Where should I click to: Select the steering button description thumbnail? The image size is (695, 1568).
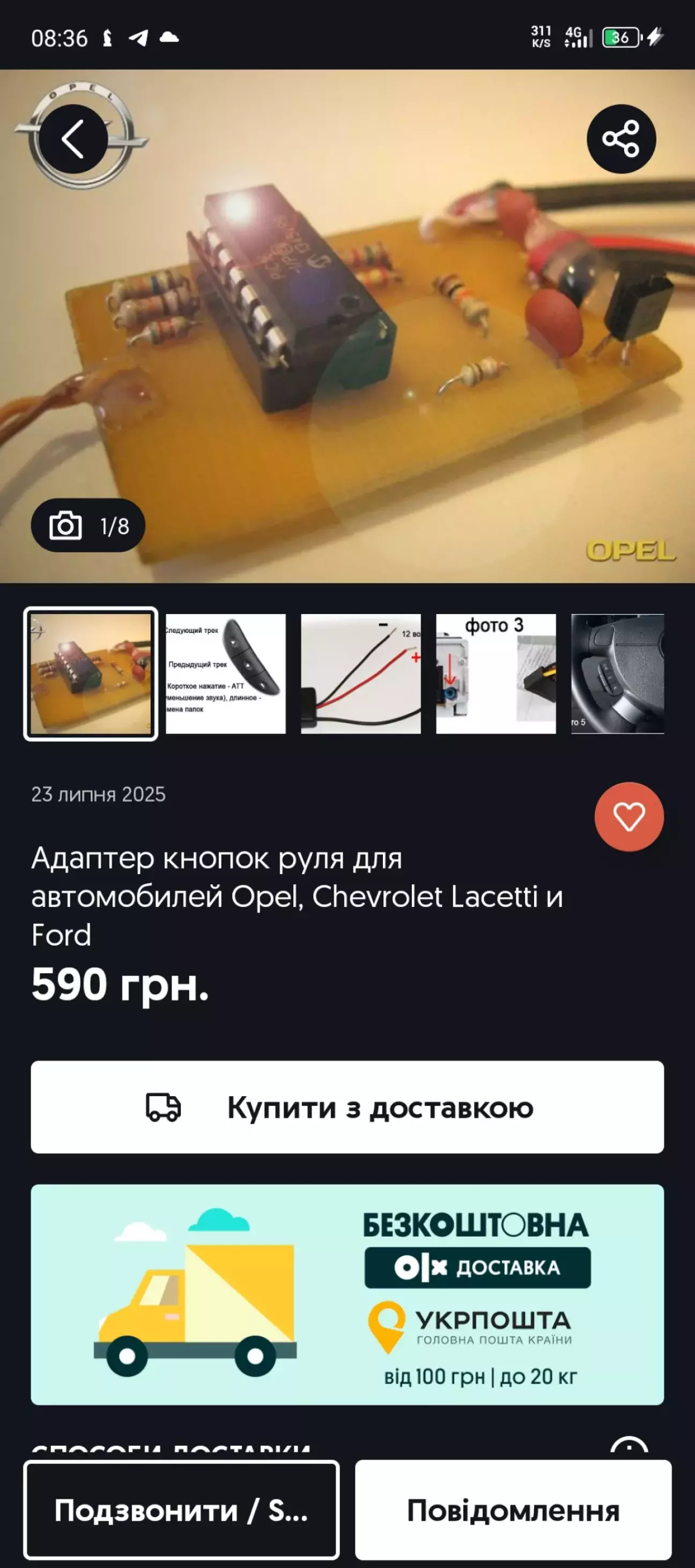(226, 674)
